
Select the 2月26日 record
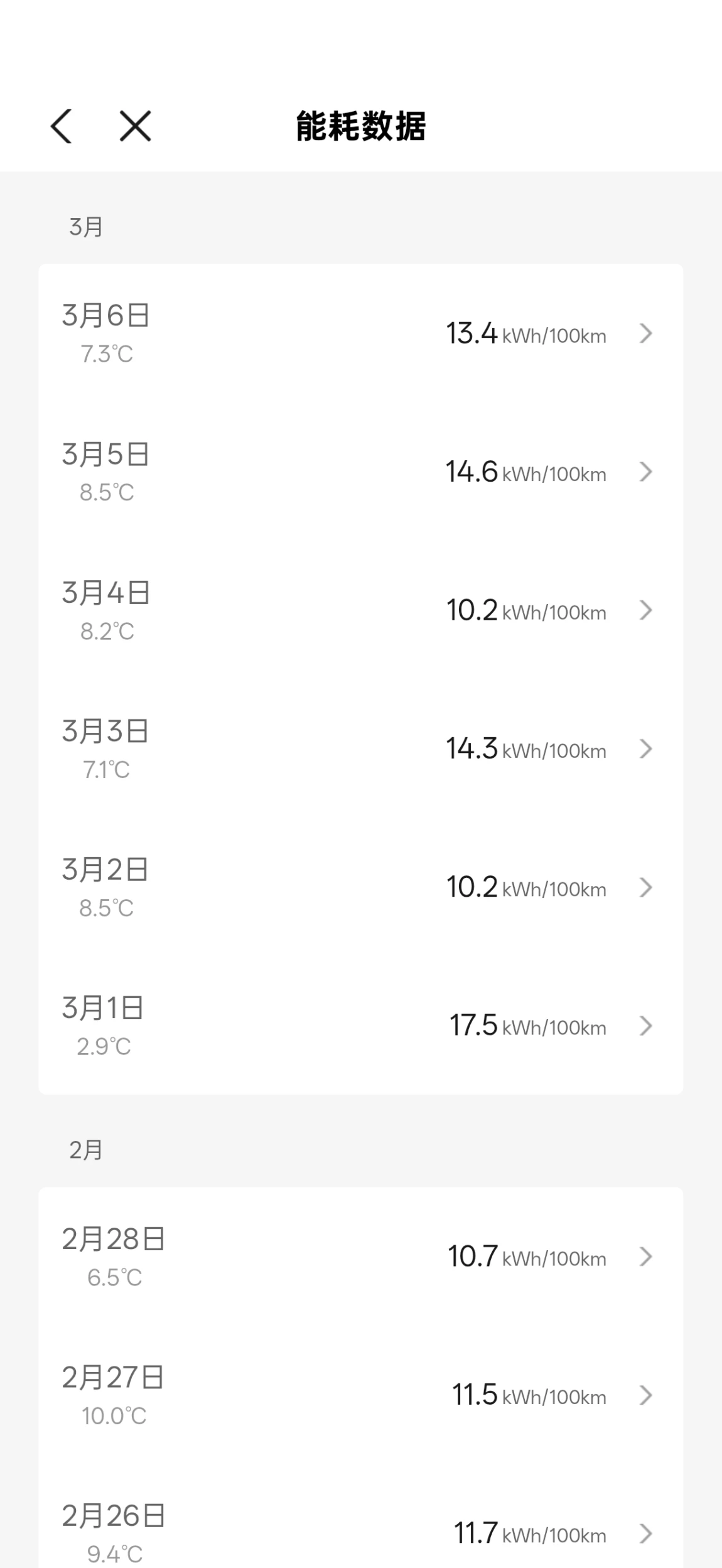360,1533
